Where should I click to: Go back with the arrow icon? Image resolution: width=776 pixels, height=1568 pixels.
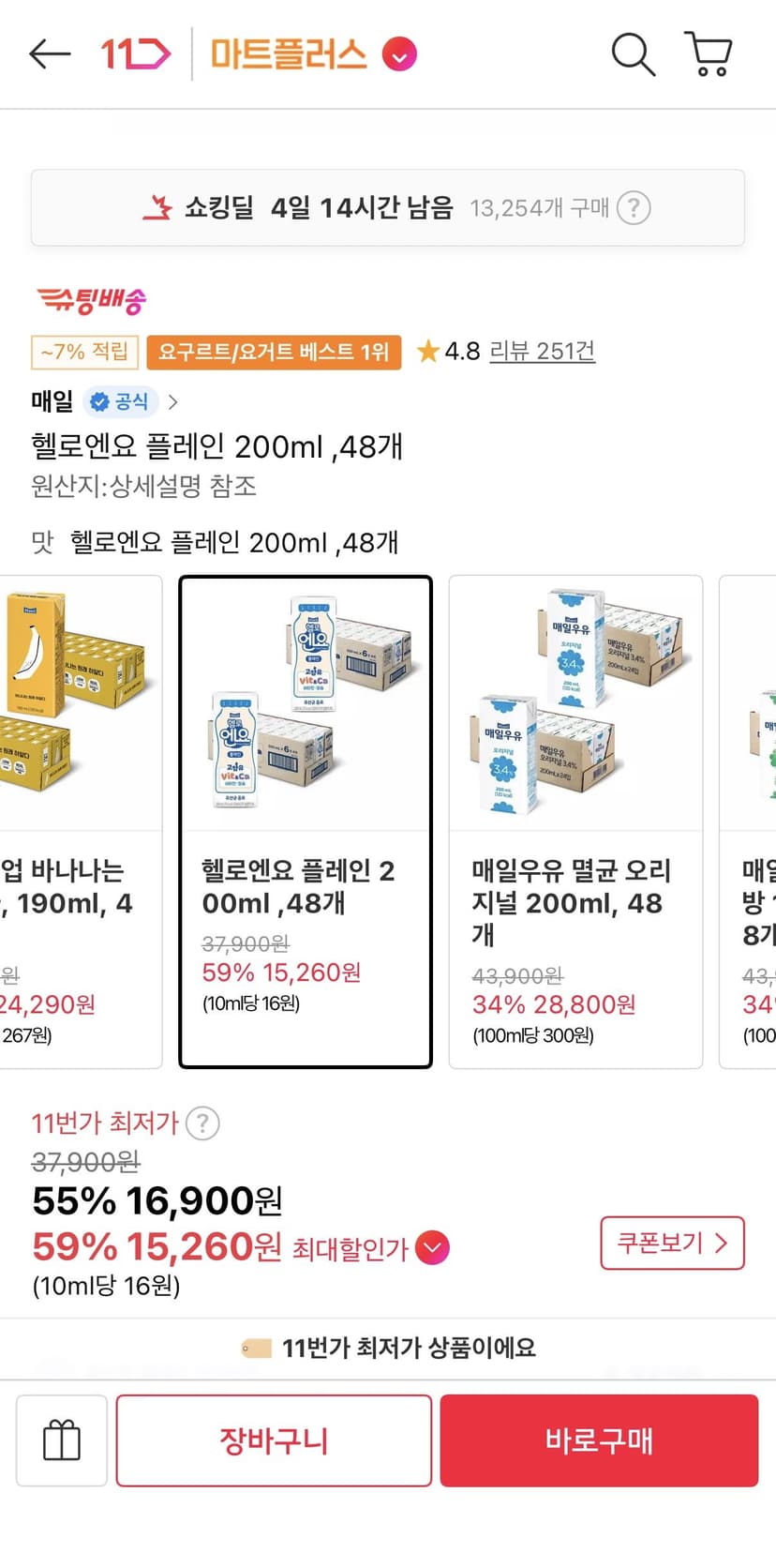click(x=50, y=54)
